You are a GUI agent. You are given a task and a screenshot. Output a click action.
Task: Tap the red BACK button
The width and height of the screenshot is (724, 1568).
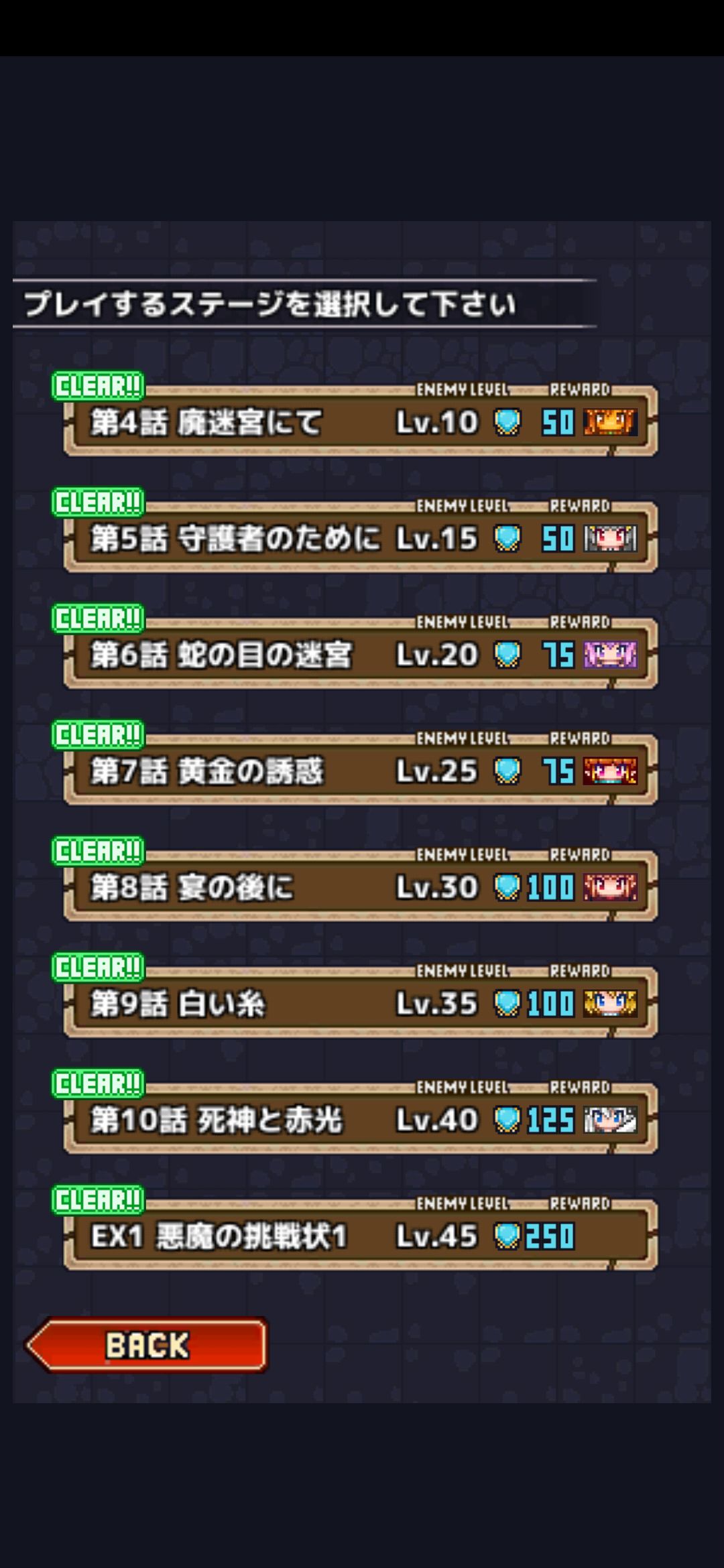click(147, 1345)
